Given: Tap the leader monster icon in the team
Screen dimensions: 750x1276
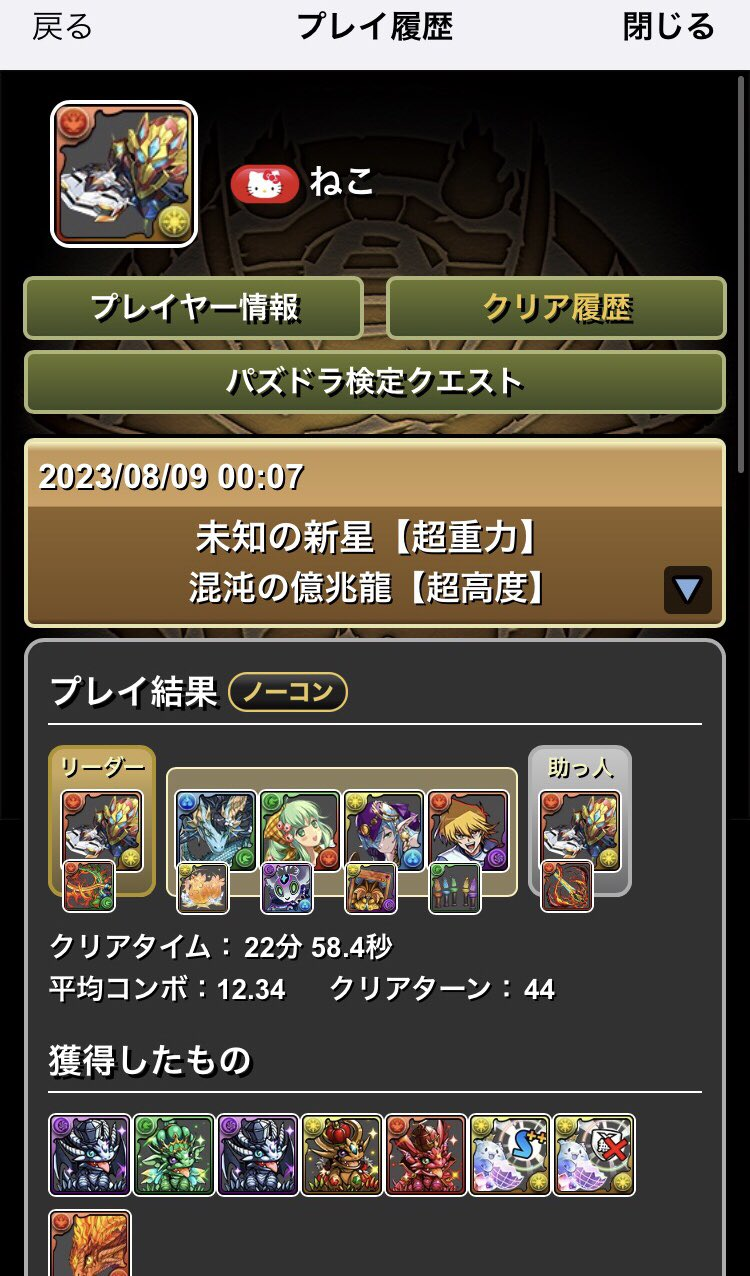Looking at the screenshot, I should click(x=101, y=830).
